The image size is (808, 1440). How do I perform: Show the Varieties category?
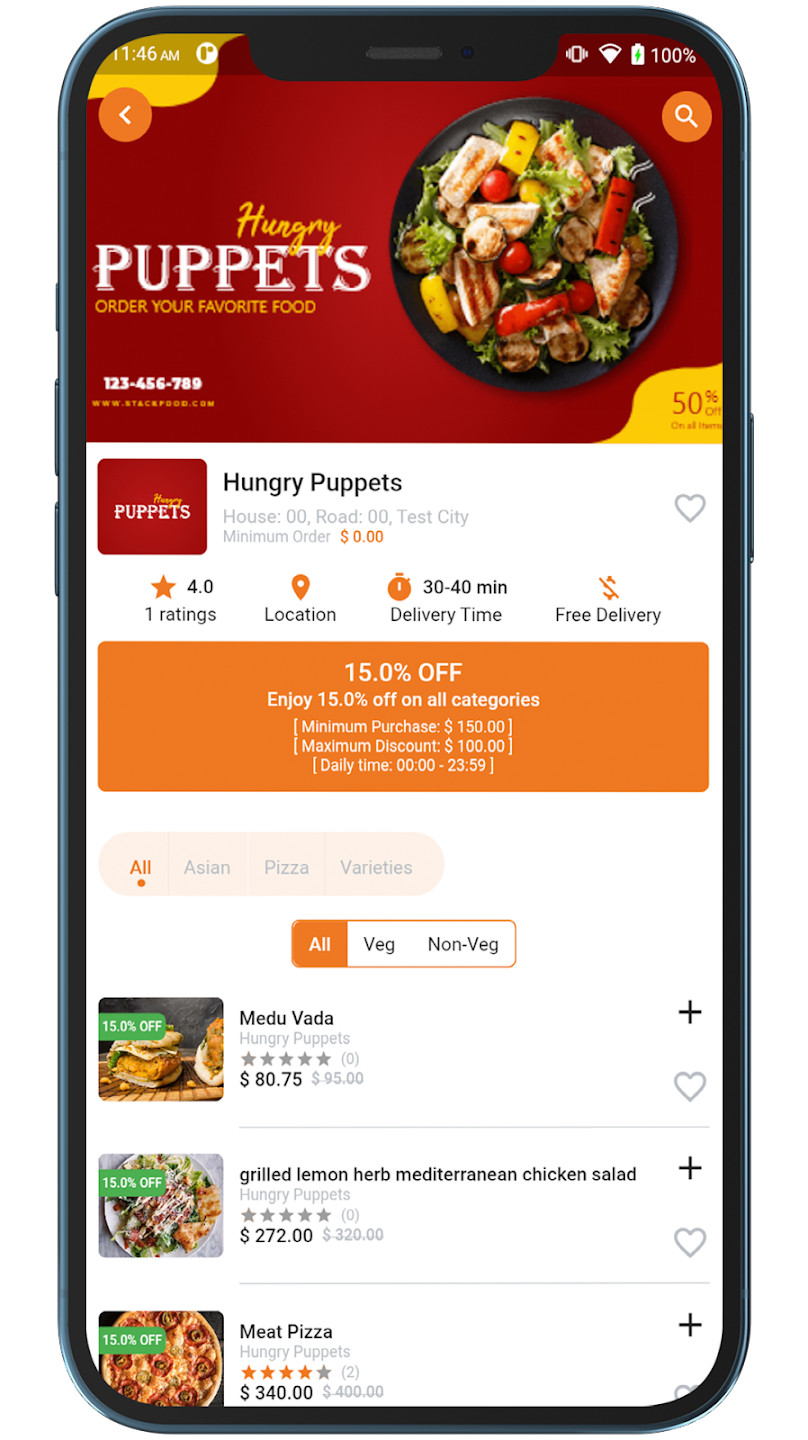point(376,867)
